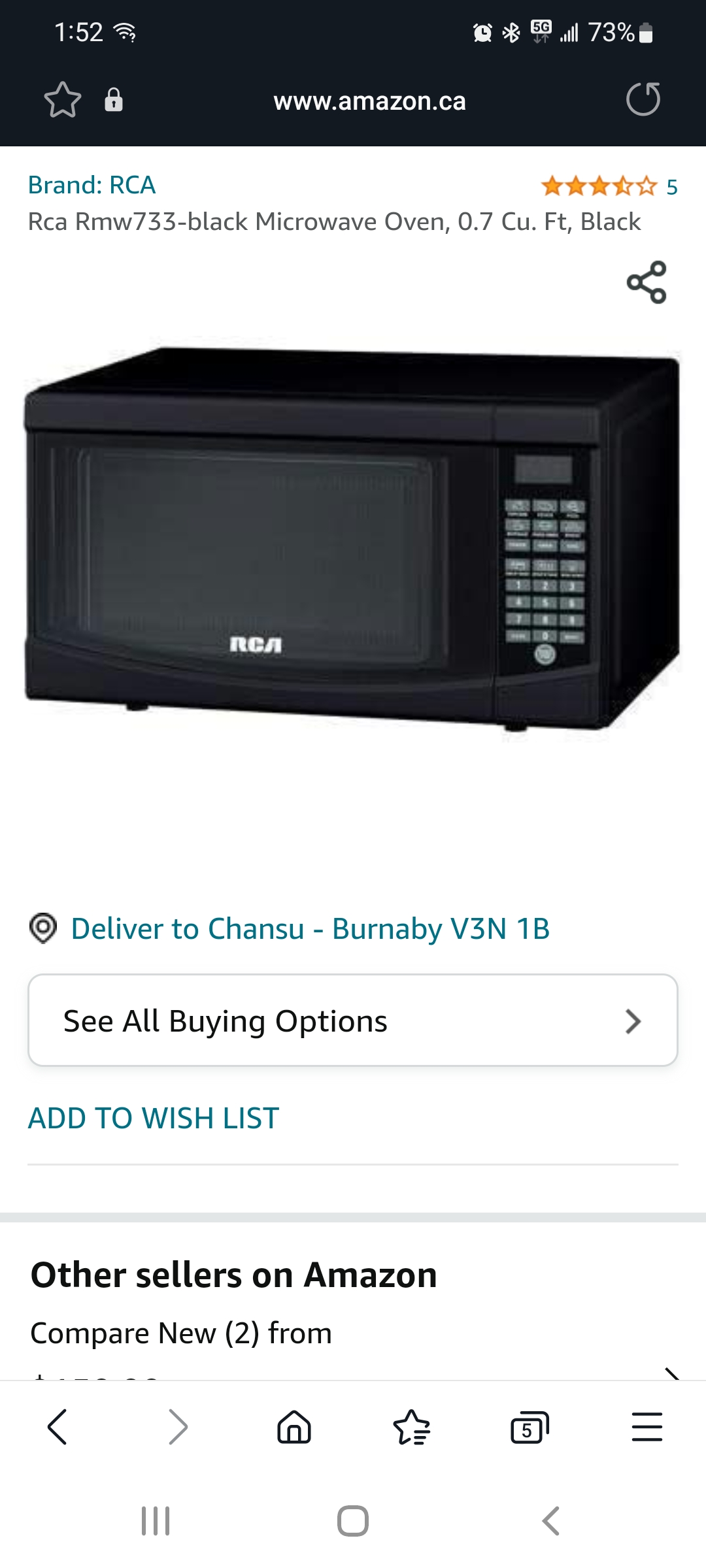View the star rating reviews

(609, 187)
